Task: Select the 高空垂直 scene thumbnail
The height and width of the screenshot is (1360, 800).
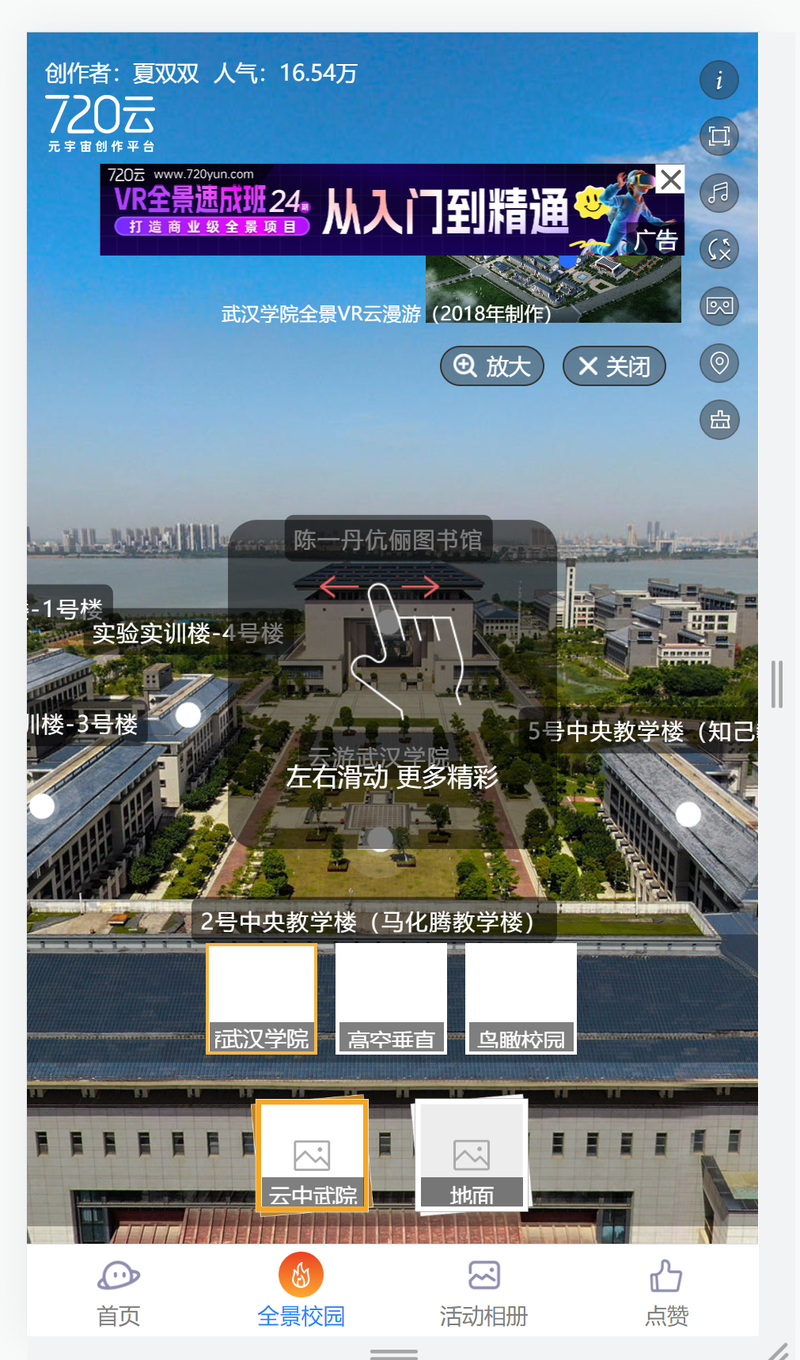Action: tap(391, 998)
